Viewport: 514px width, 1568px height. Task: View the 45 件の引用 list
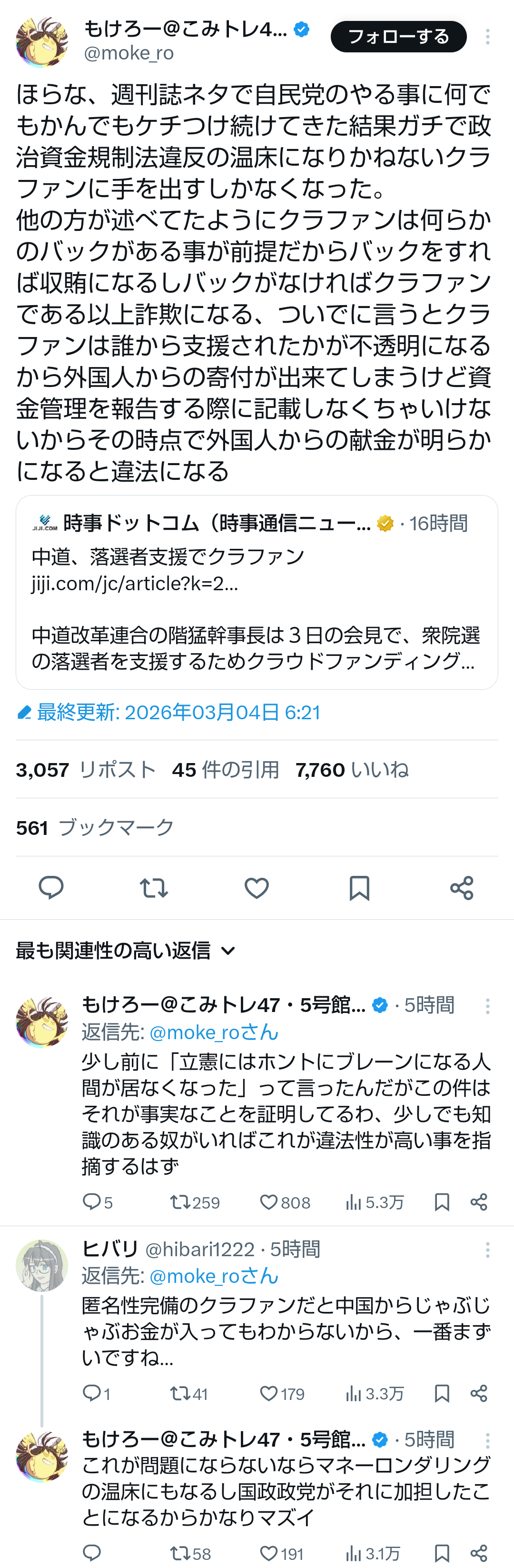click(x=225, y=770)
